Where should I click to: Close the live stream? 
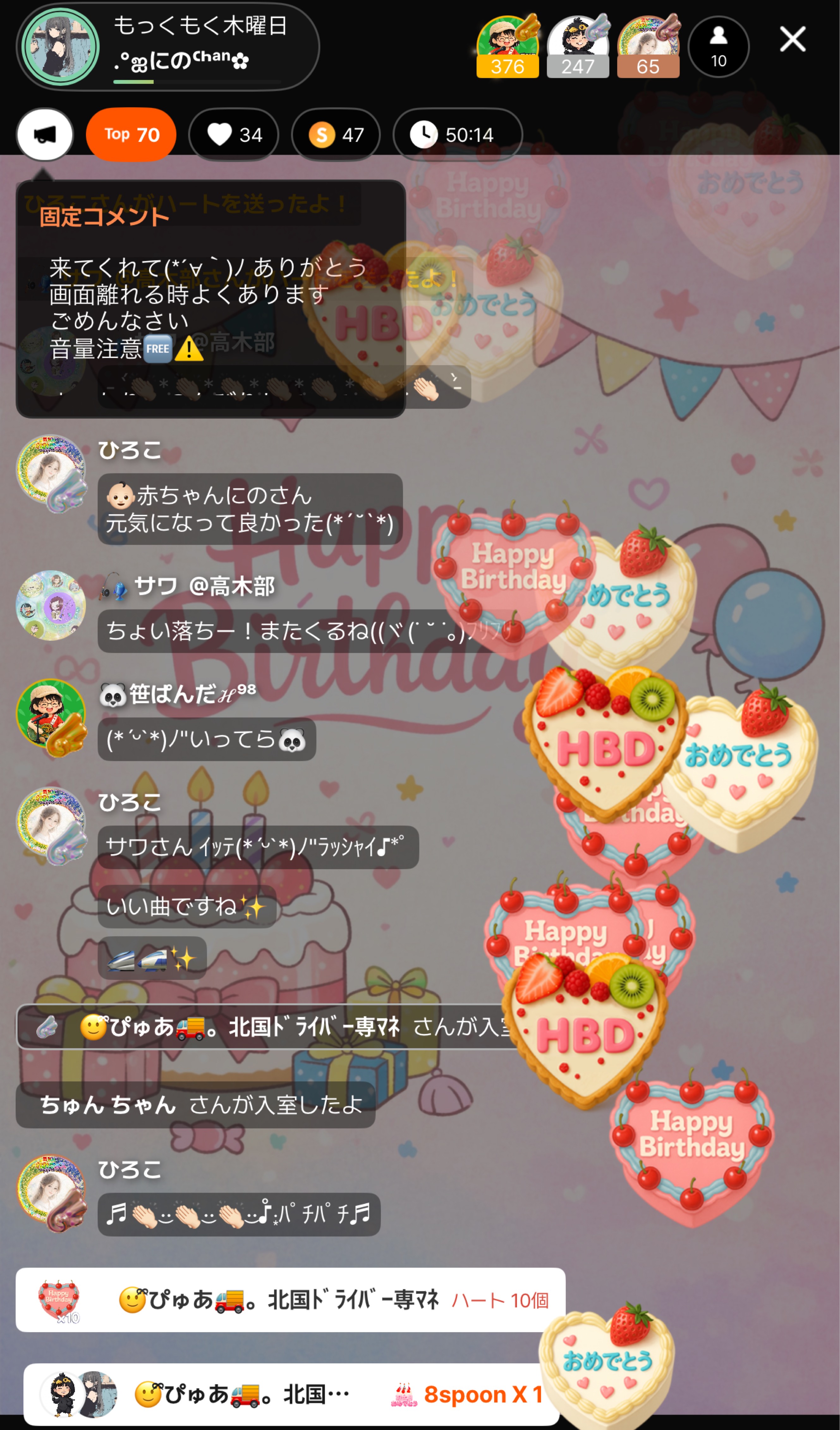792,40
